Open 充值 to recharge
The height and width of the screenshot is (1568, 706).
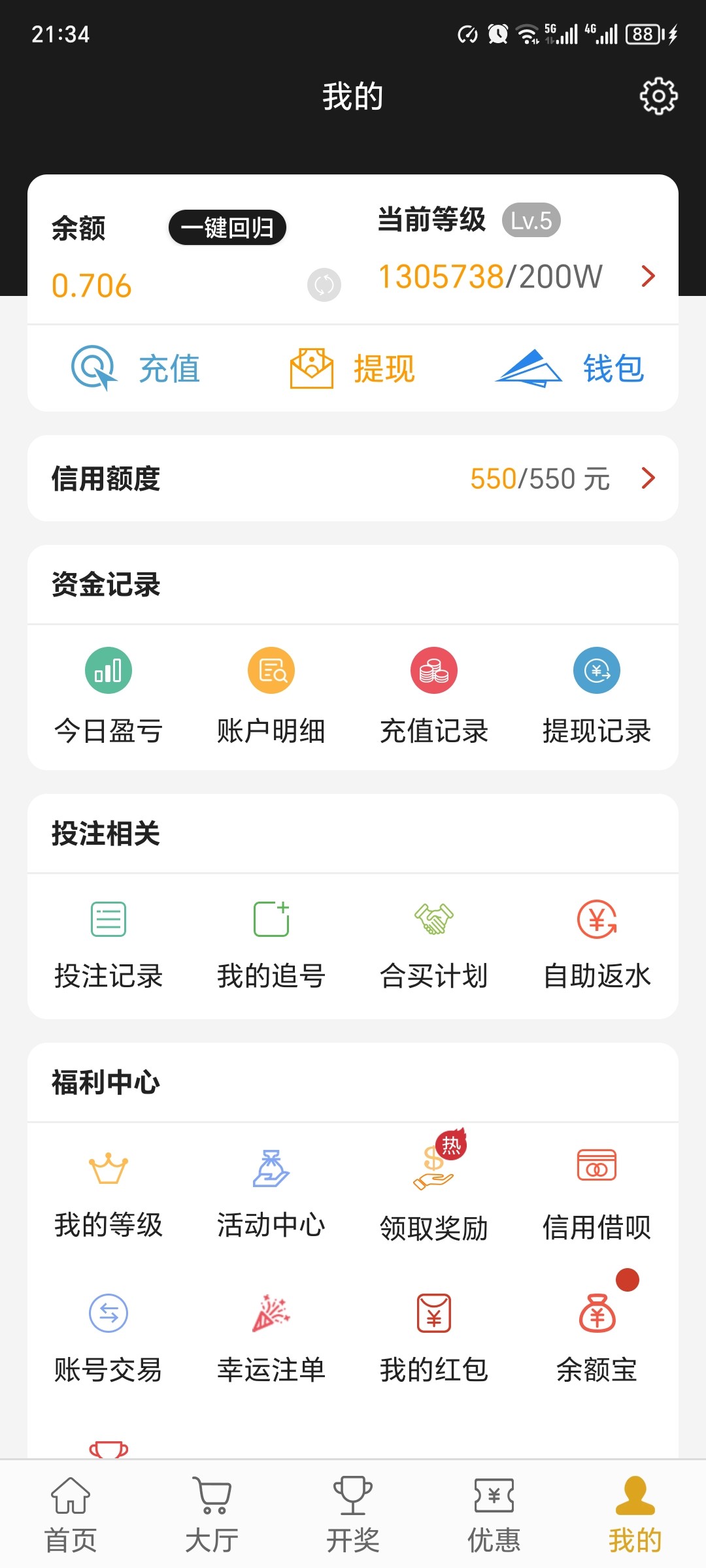(x=136, y=368)
